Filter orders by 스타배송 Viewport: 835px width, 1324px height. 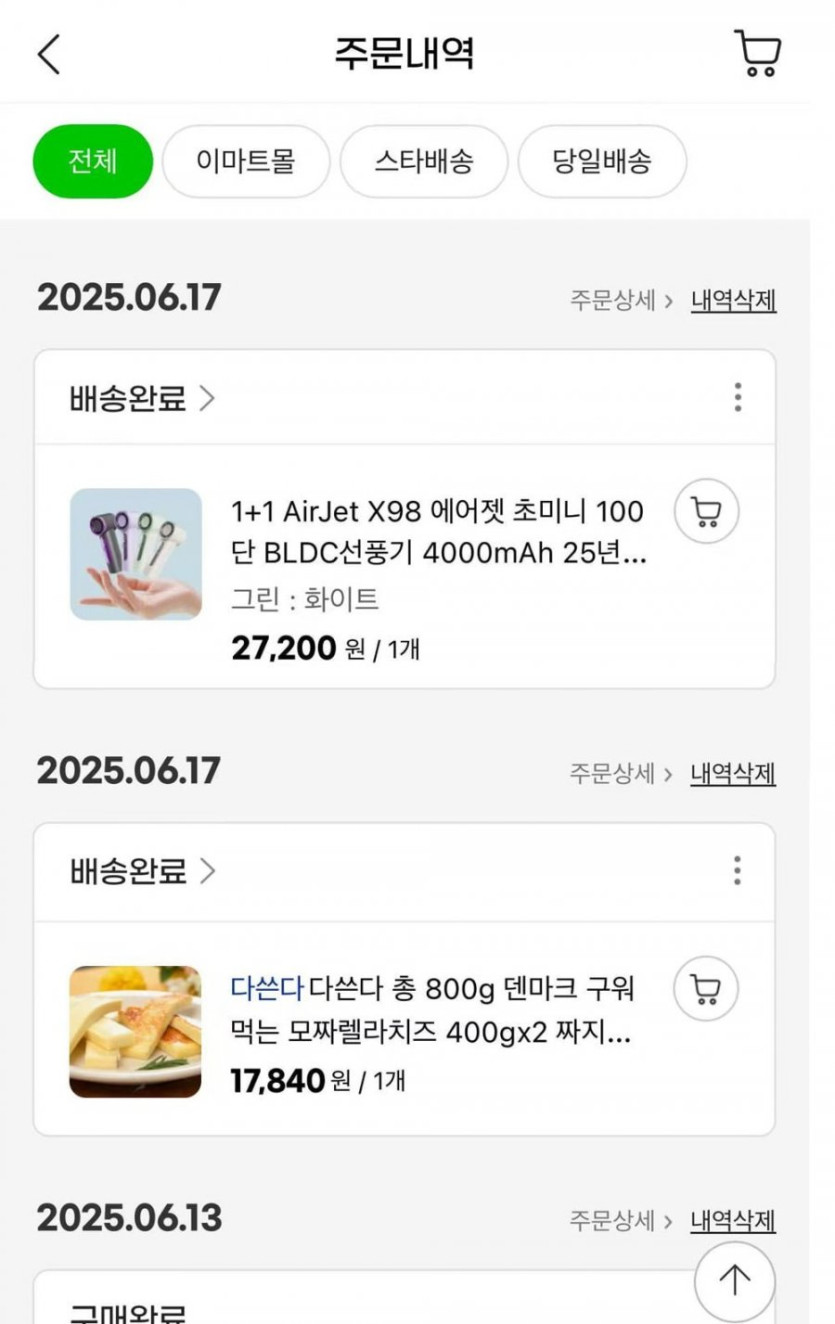pos(424,161)
